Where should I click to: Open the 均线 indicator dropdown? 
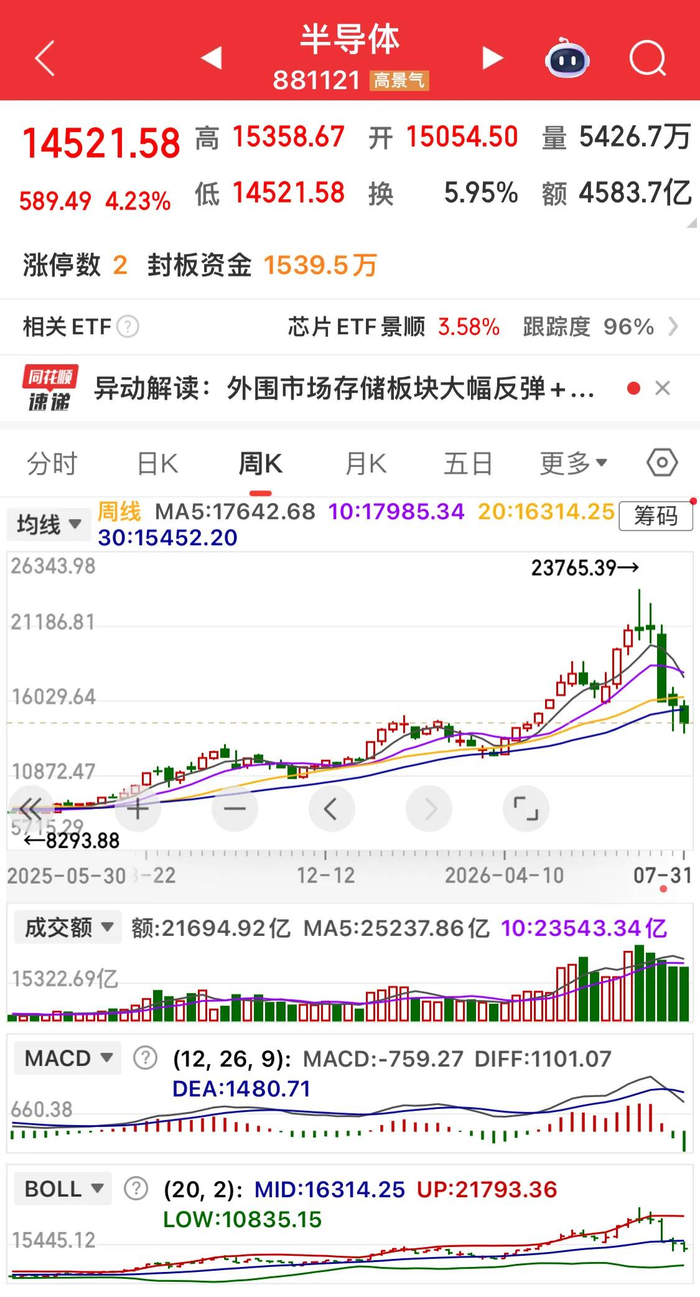pyautogui.click(x=48, y=524)
